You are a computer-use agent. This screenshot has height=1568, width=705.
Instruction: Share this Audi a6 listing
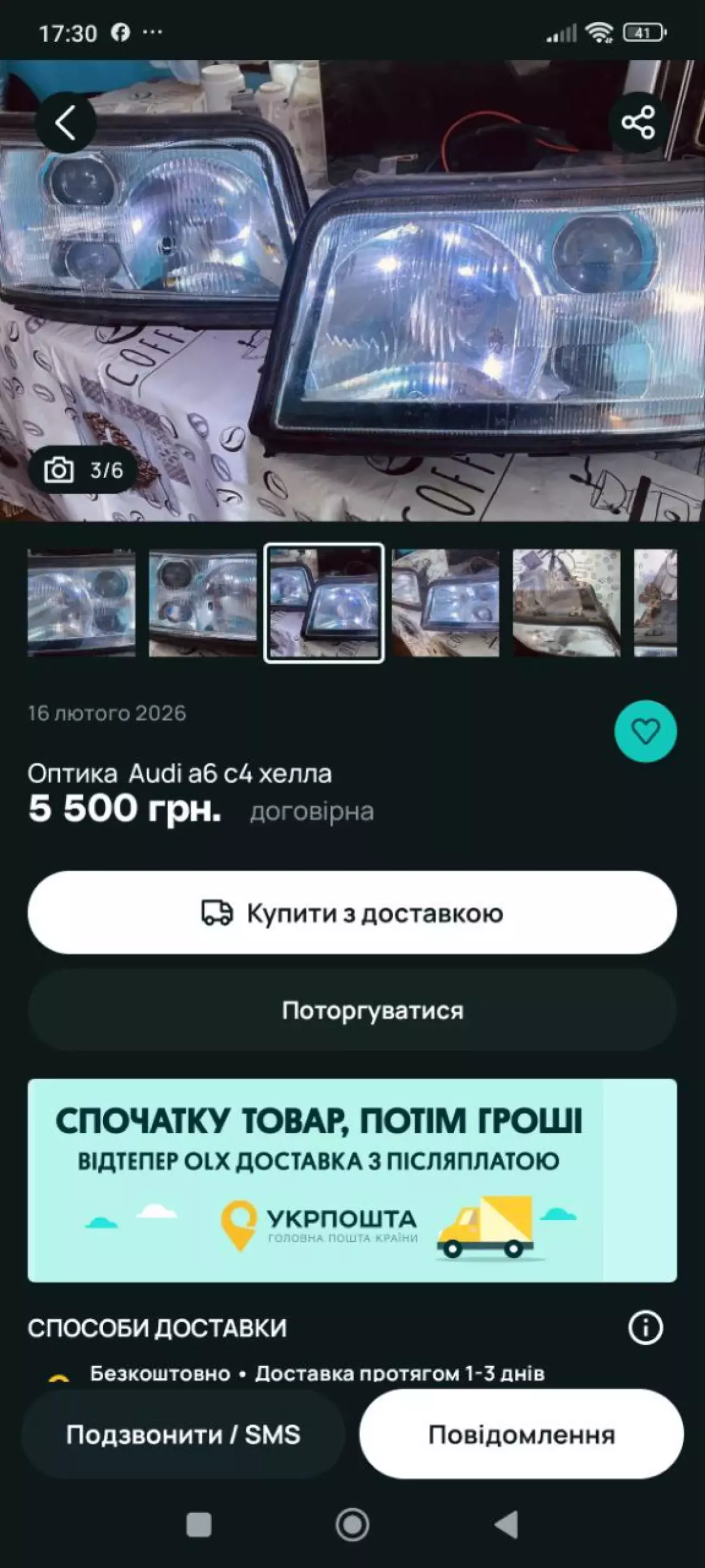click(638, 122)
